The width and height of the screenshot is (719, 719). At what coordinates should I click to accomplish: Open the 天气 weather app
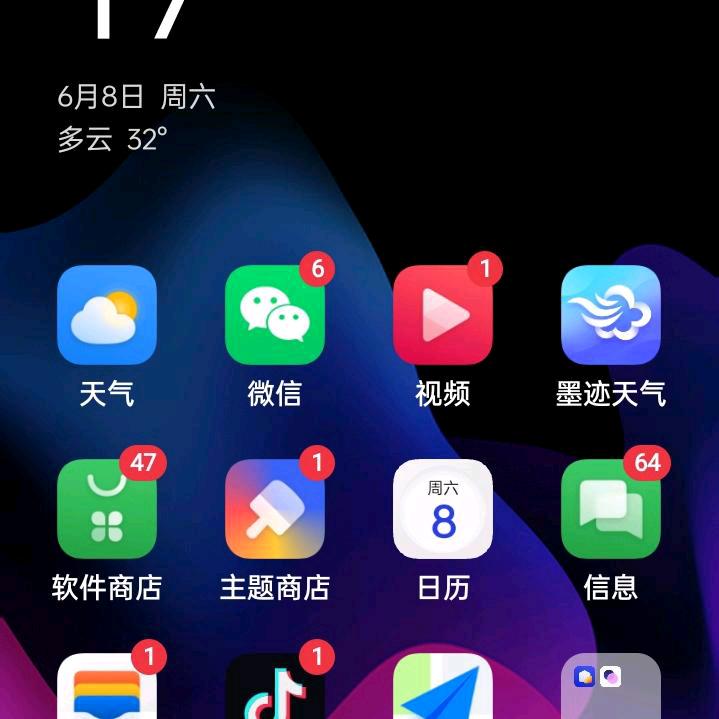pyautogui.click(x=107, y=315)
